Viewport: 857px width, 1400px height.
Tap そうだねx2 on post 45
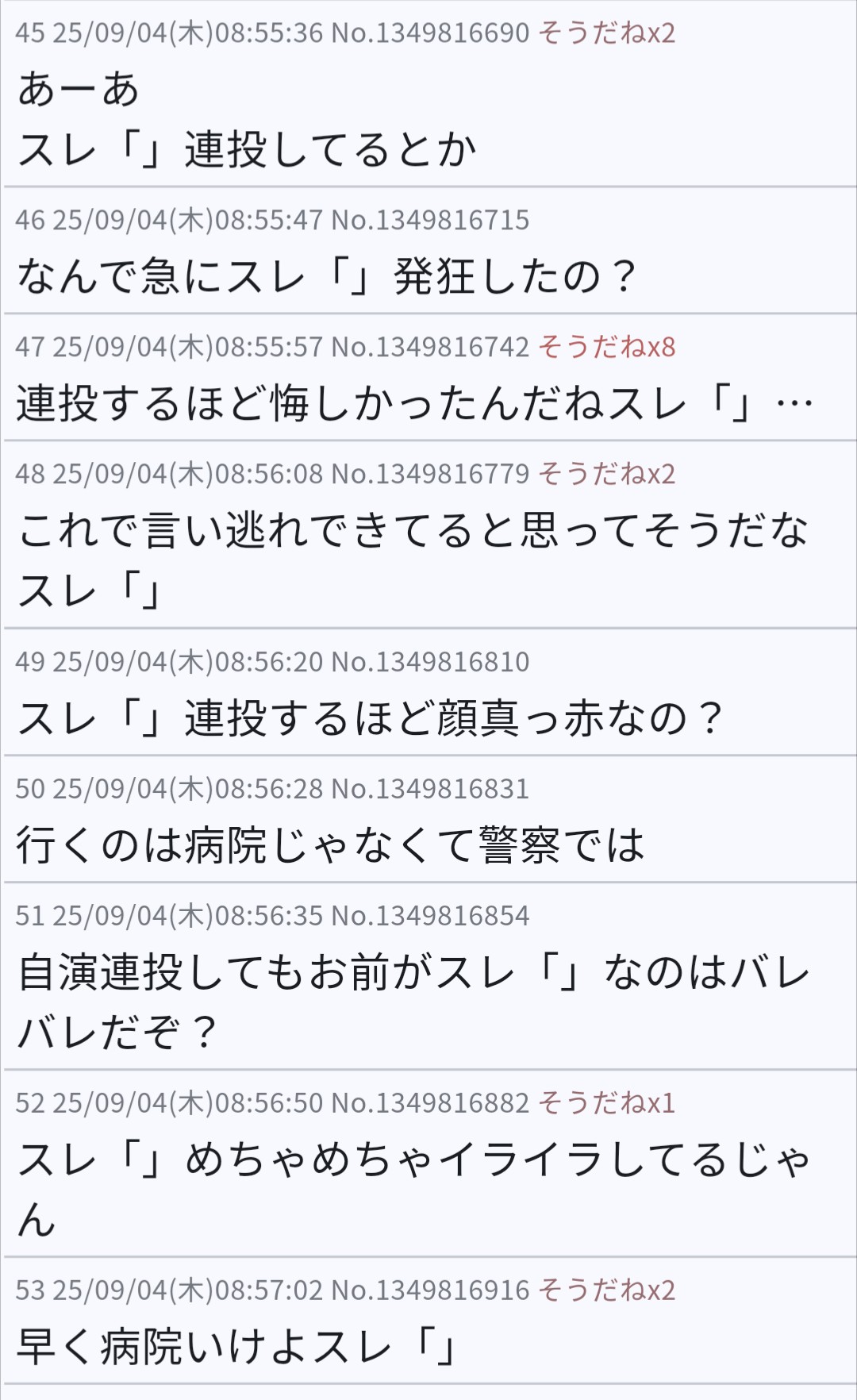607,33
